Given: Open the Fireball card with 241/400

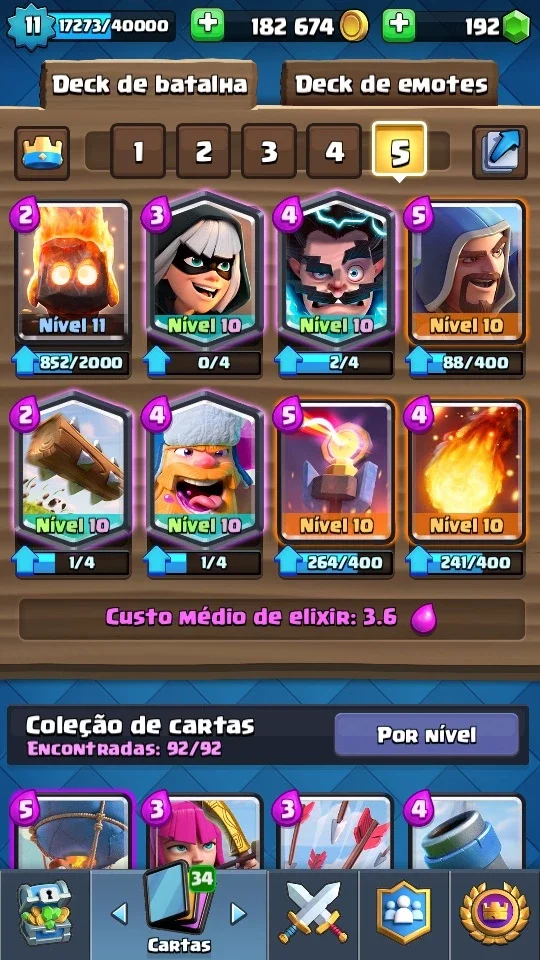Looking at the screenshot, I should 467,470.
